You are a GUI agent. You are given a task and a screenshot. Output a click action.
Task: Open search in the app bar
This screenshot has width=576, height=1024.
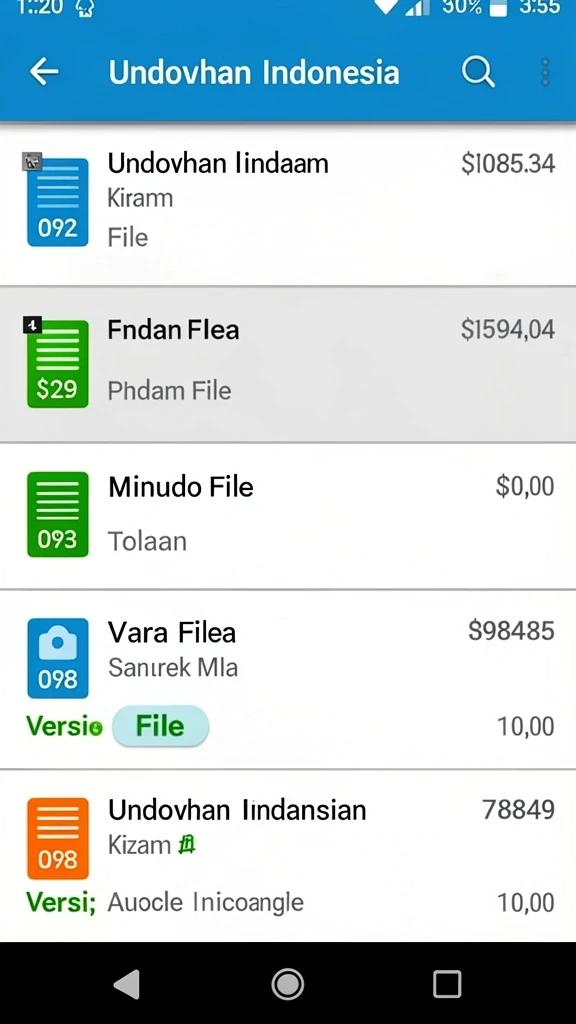(478, 71)
